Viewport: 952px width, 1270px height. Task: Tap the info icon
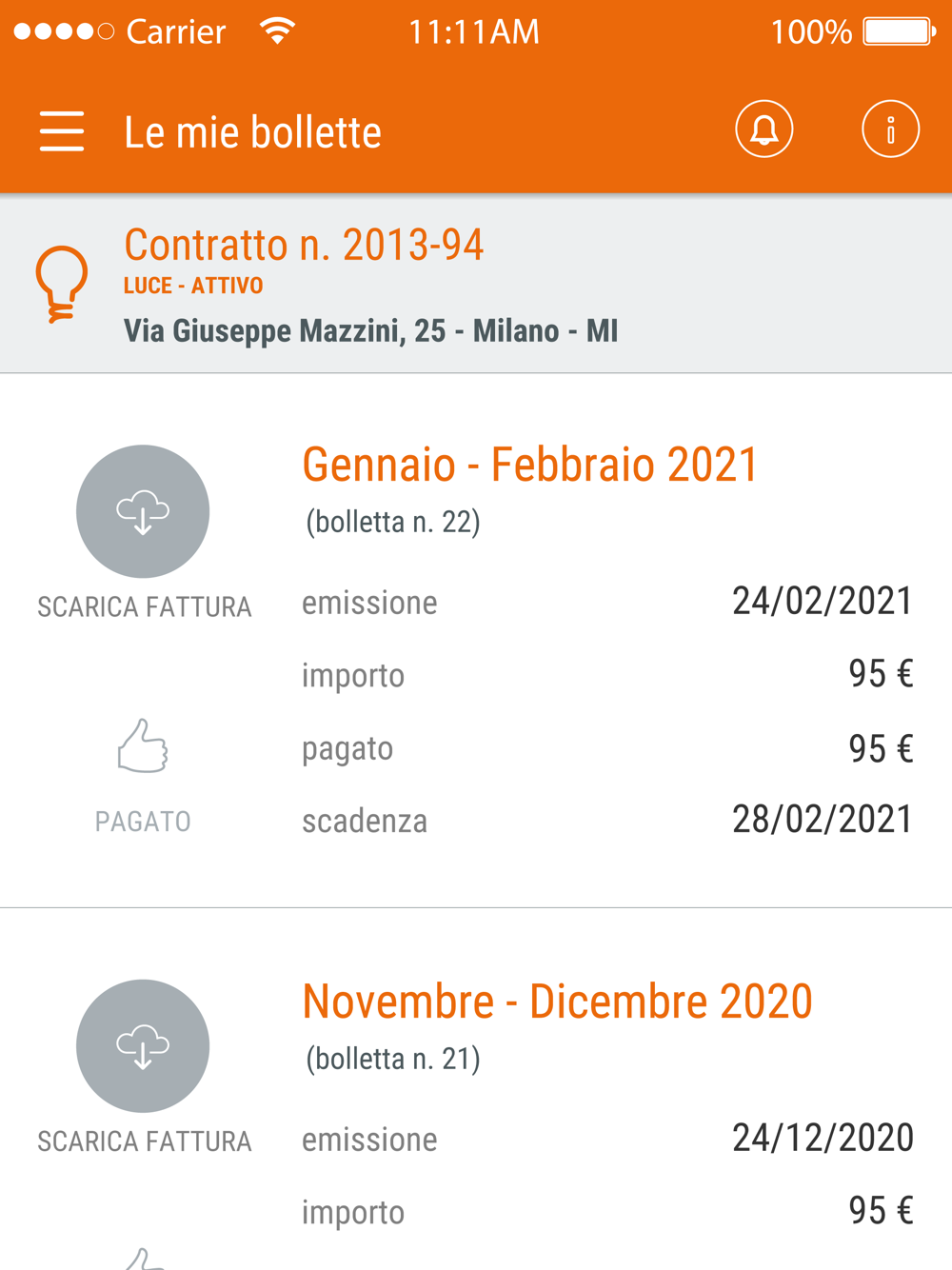point(890,129)
